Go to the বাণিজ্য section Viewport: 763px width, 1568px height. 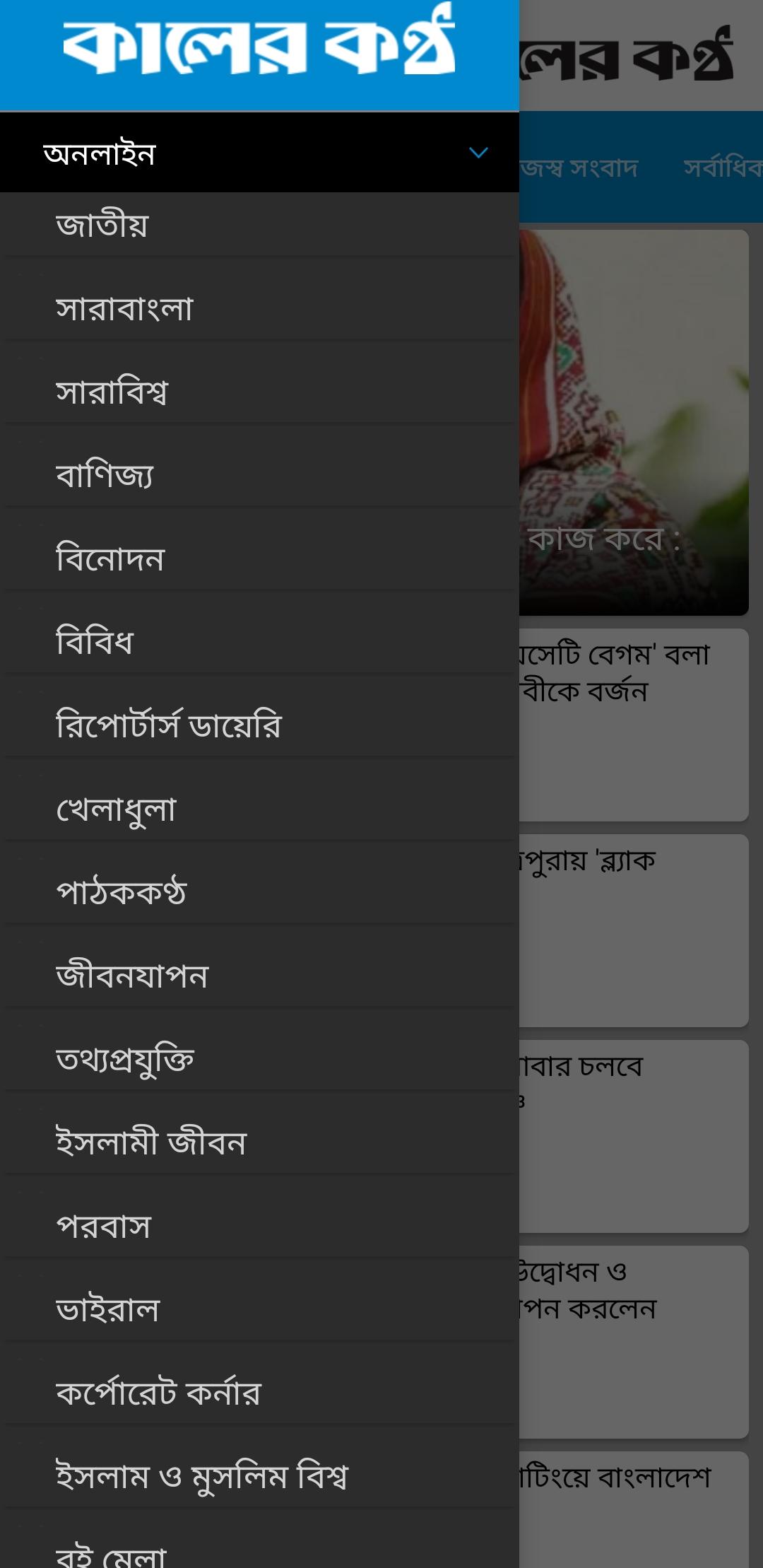point(259,476)
